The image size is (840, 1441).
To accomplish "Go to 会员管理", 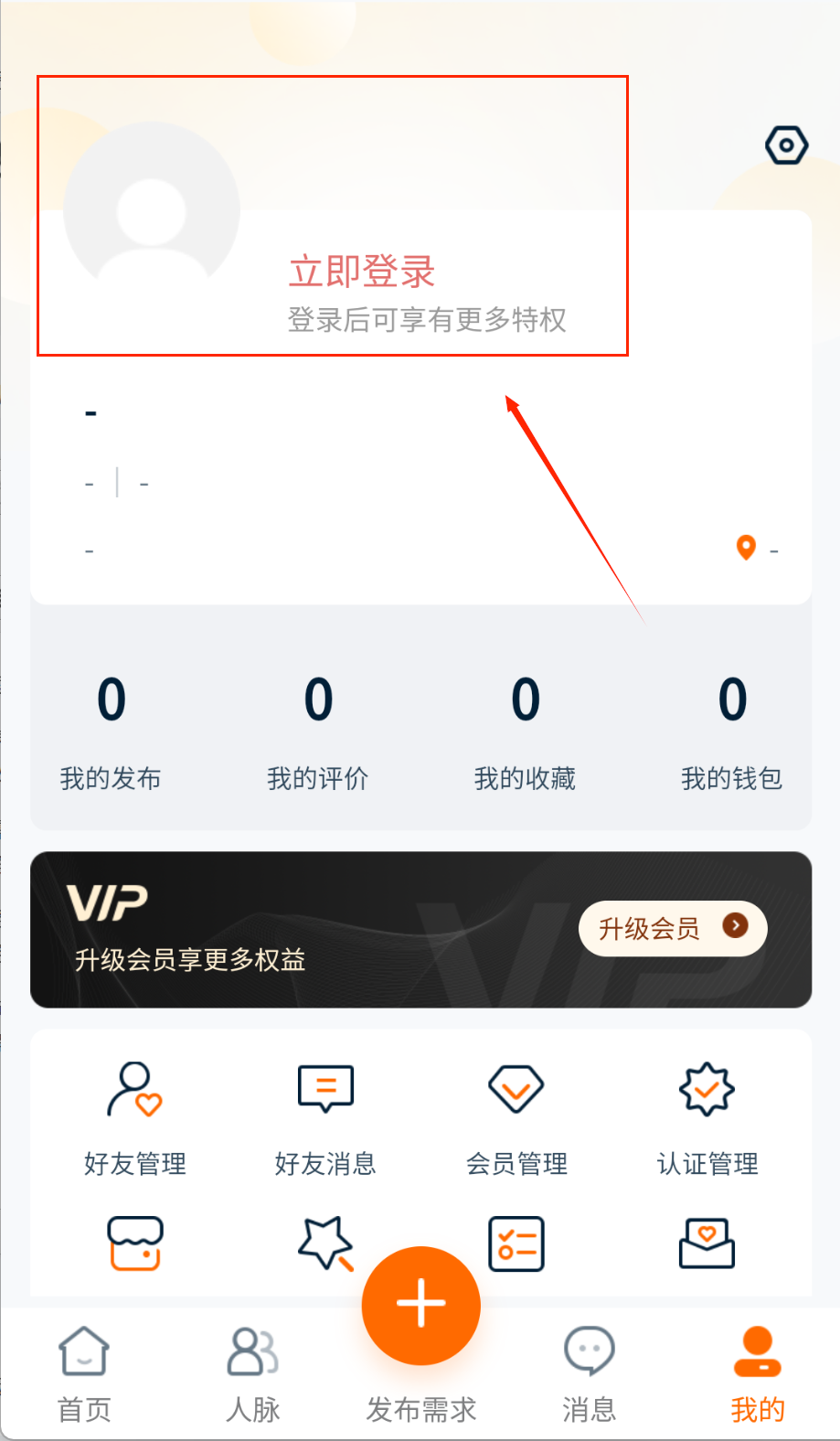I will 516,1117.
